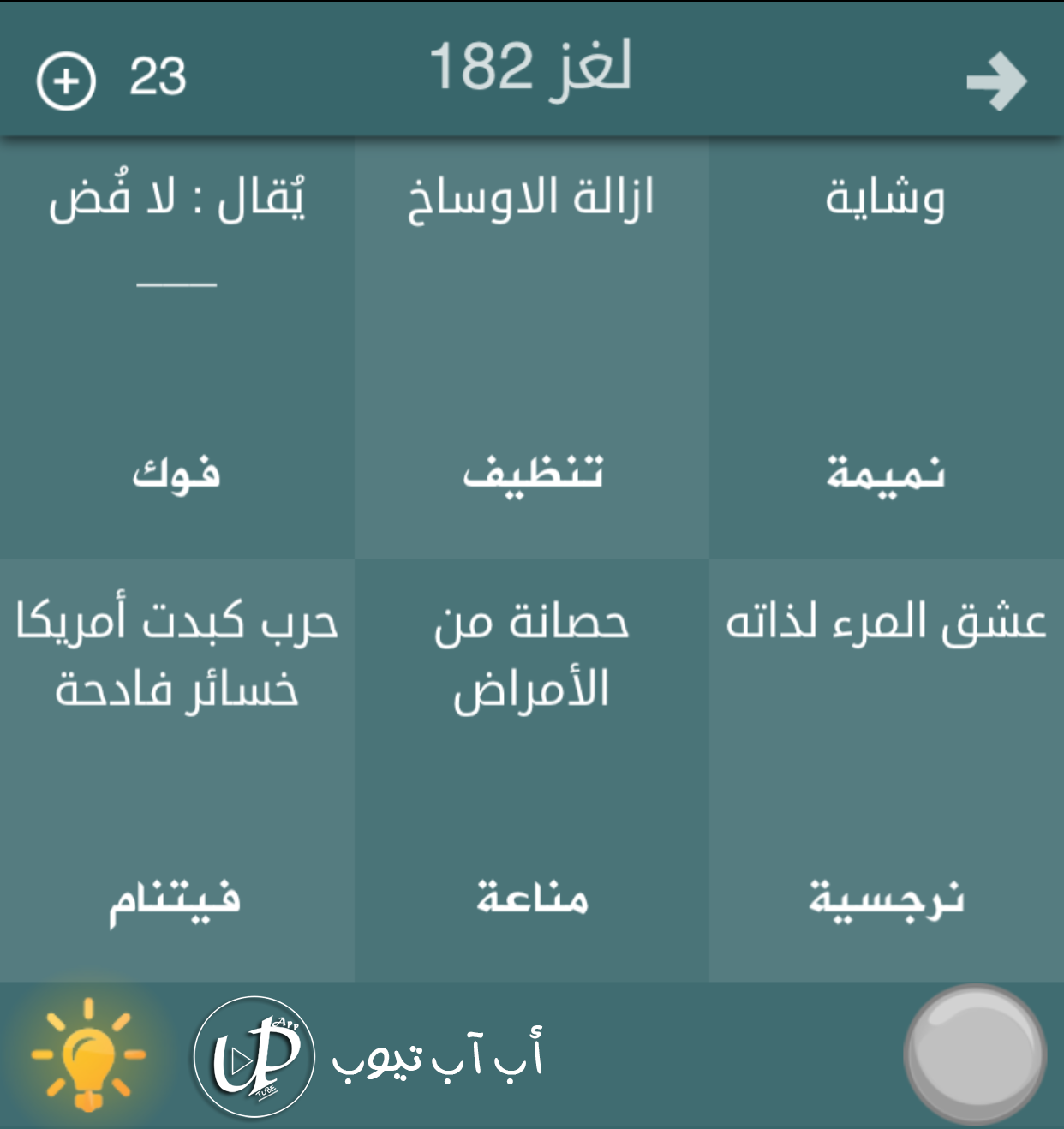Select the ازالة الاوساخ clue card

(531, 348)
